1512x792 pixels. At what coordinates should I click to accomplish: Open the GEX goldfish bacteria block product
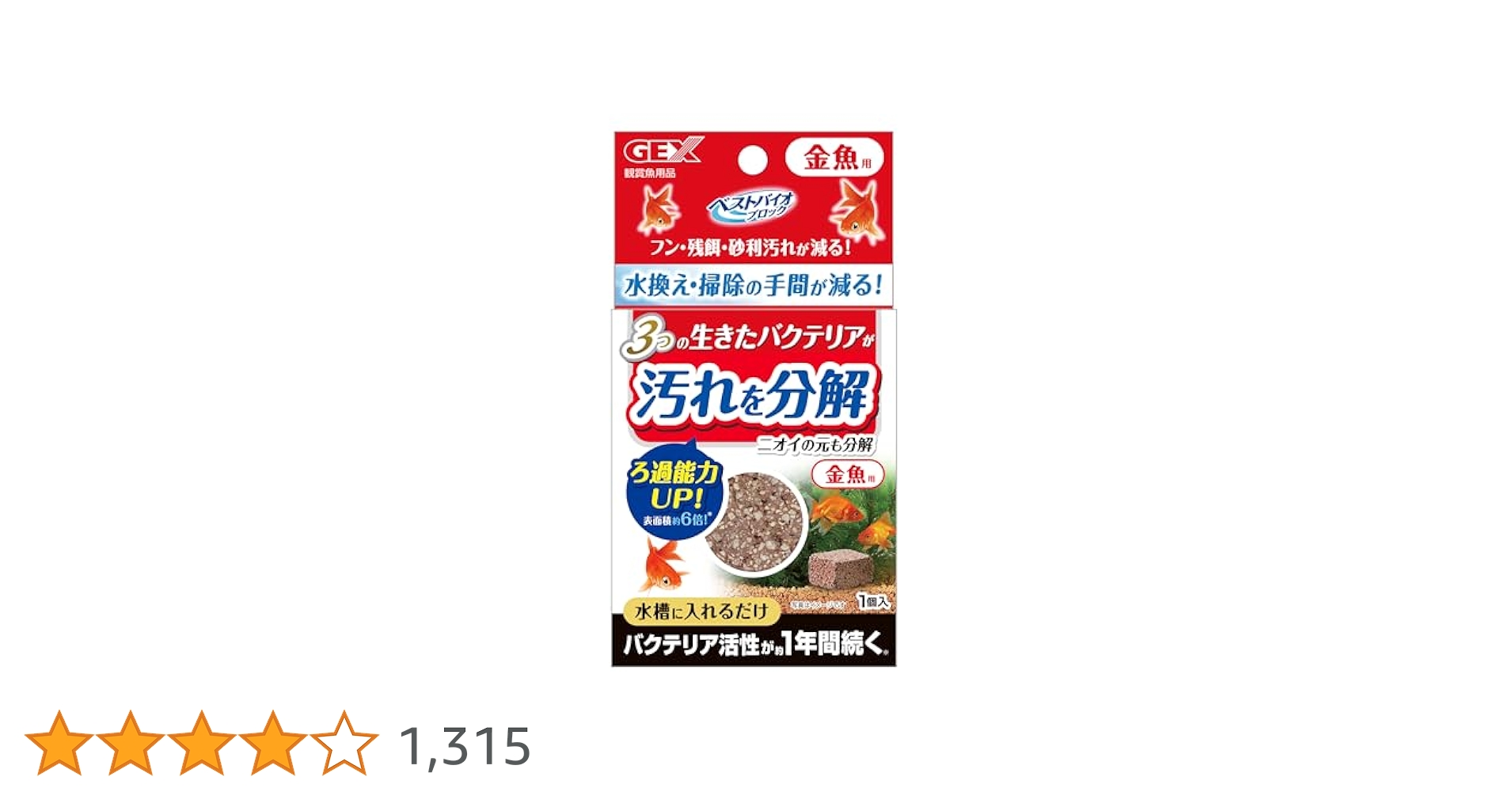[754, 398]
